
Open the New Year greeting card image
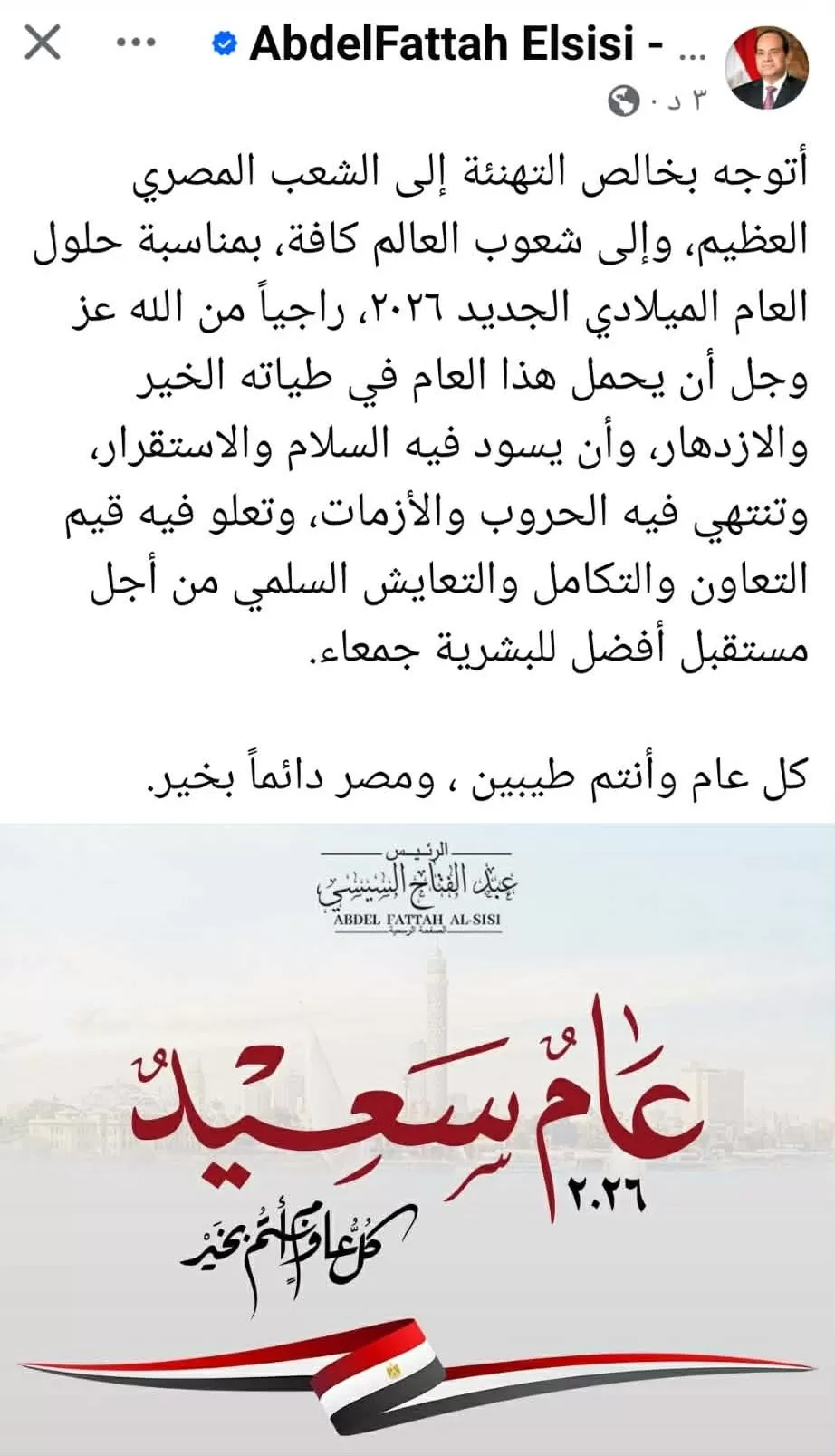[417, 1133]
